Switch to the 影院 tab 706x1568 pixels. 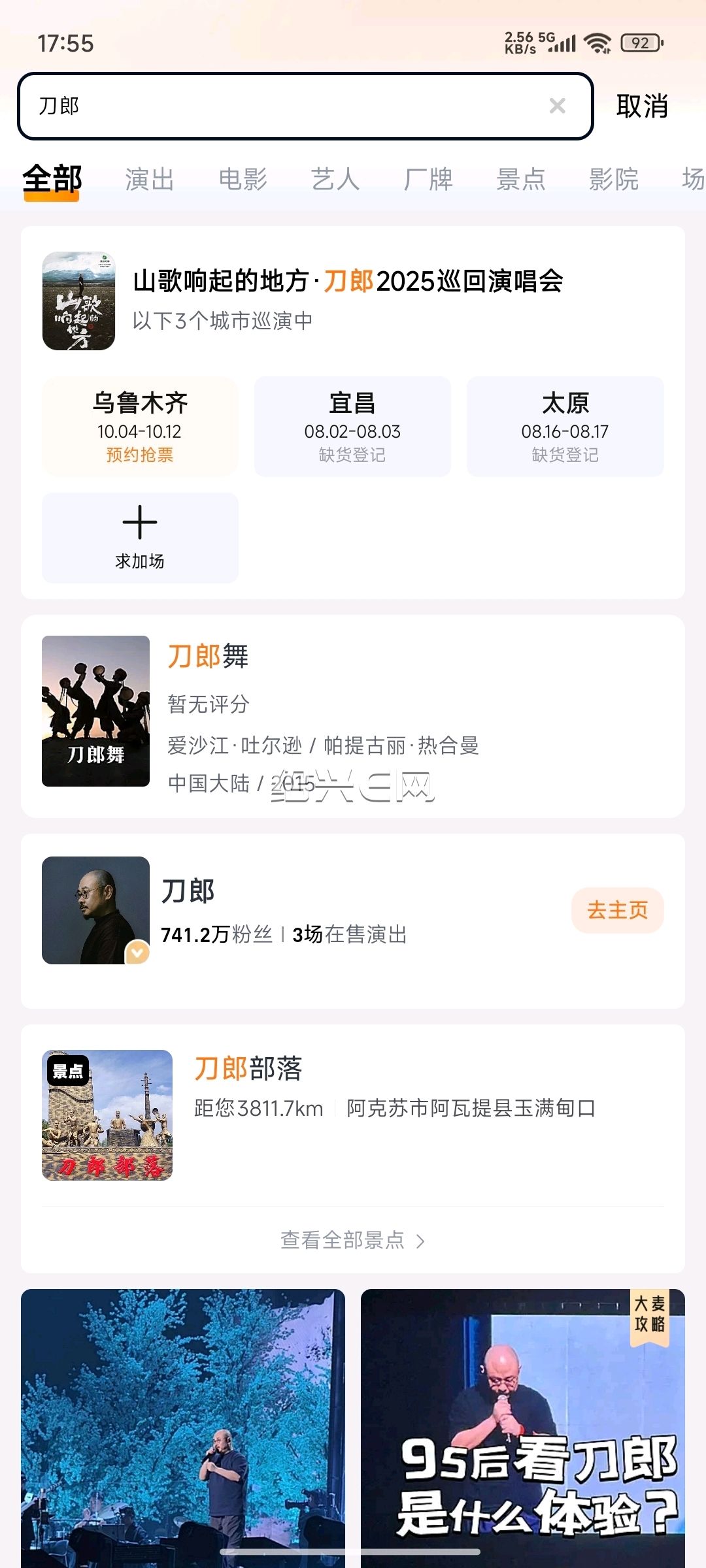coord(614,179)
